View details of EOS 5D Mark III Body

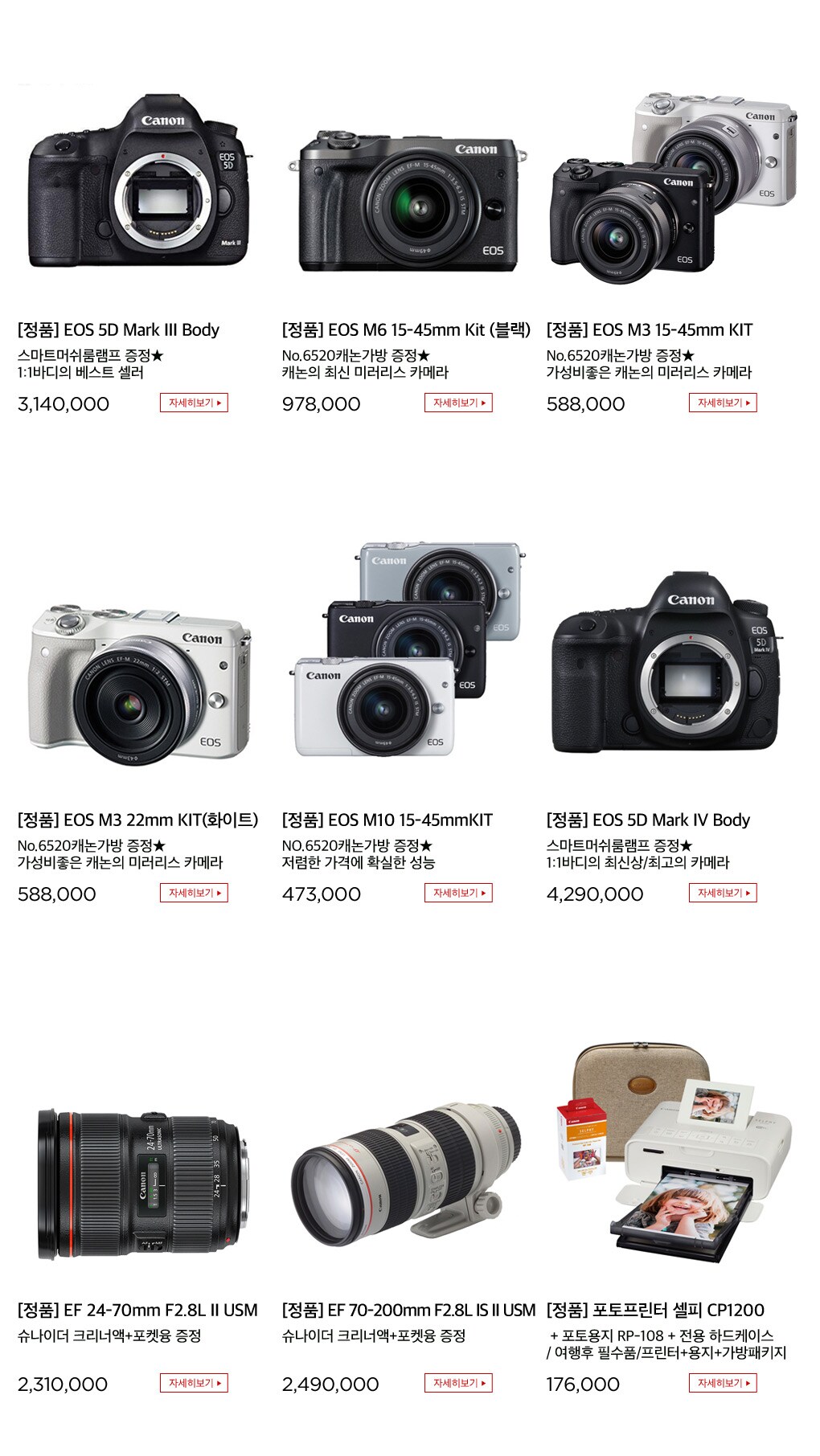coord(194,403)
